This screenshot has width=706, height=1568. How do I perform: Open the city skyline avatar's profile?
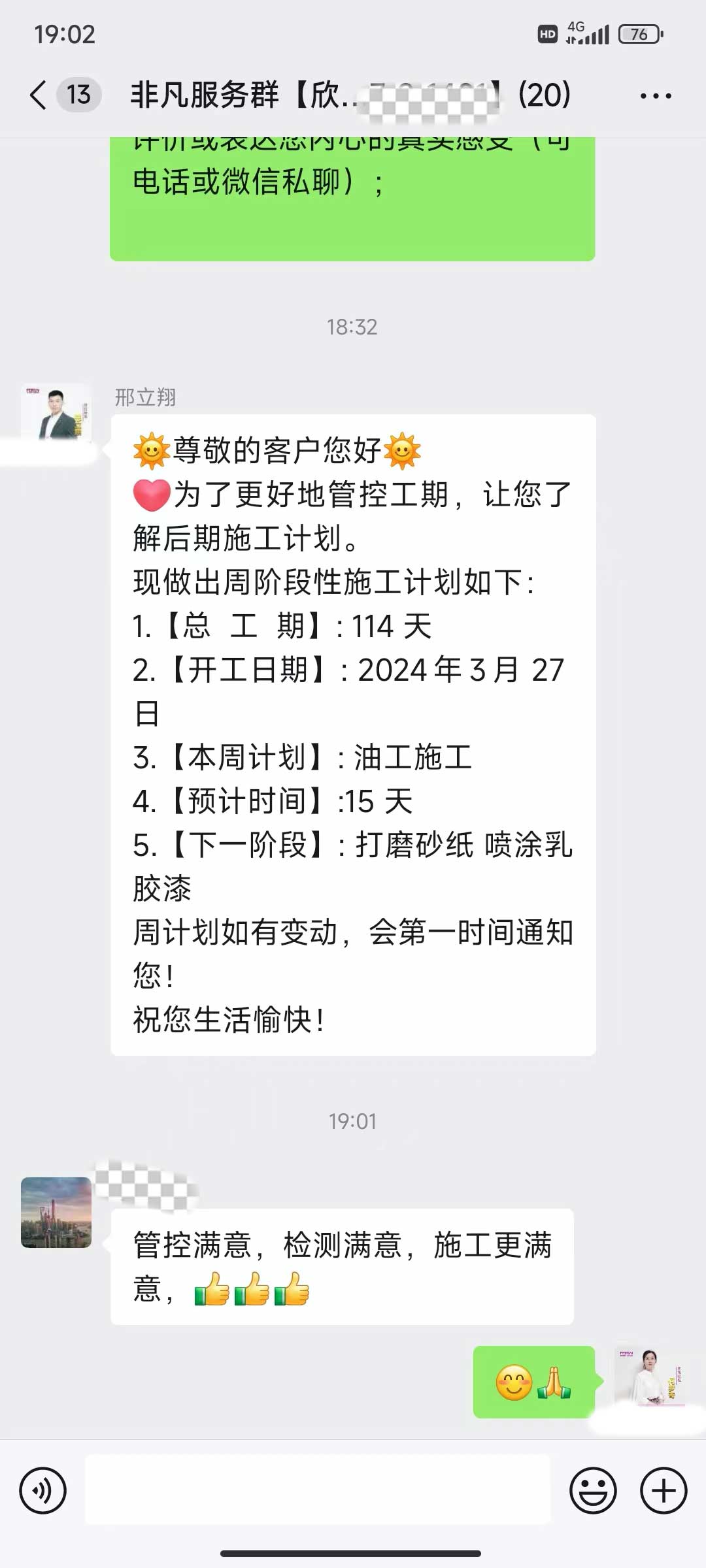[56, 1212]
